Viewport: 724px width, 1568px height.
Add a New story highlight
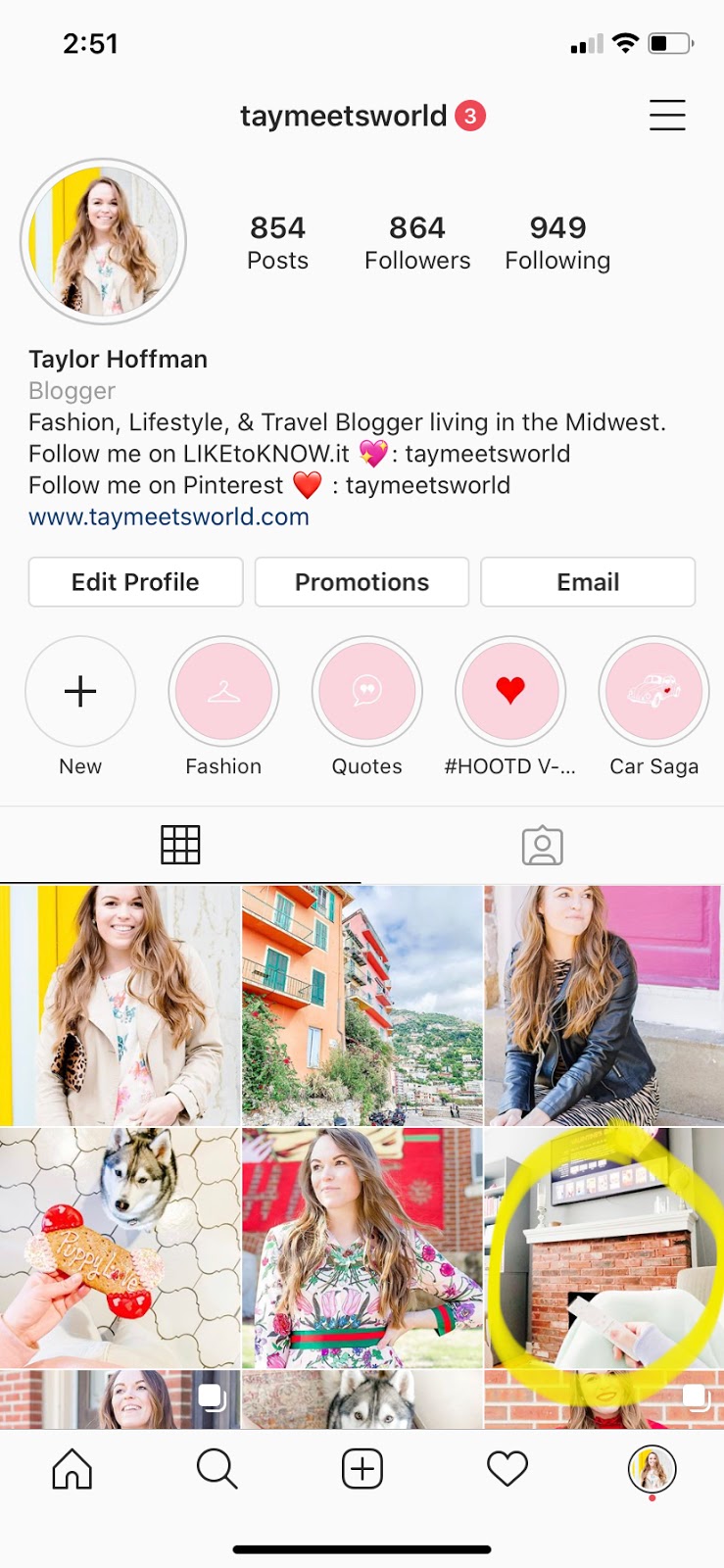80,692
